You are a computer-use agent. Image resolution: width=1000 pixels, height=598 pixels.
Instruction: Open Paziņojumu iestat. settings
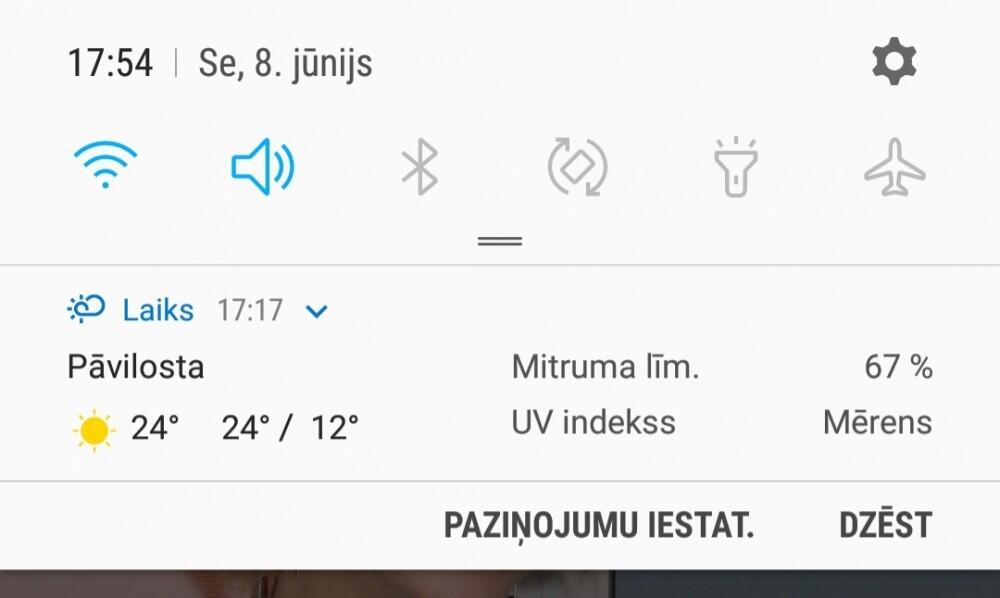pos(599,525)
